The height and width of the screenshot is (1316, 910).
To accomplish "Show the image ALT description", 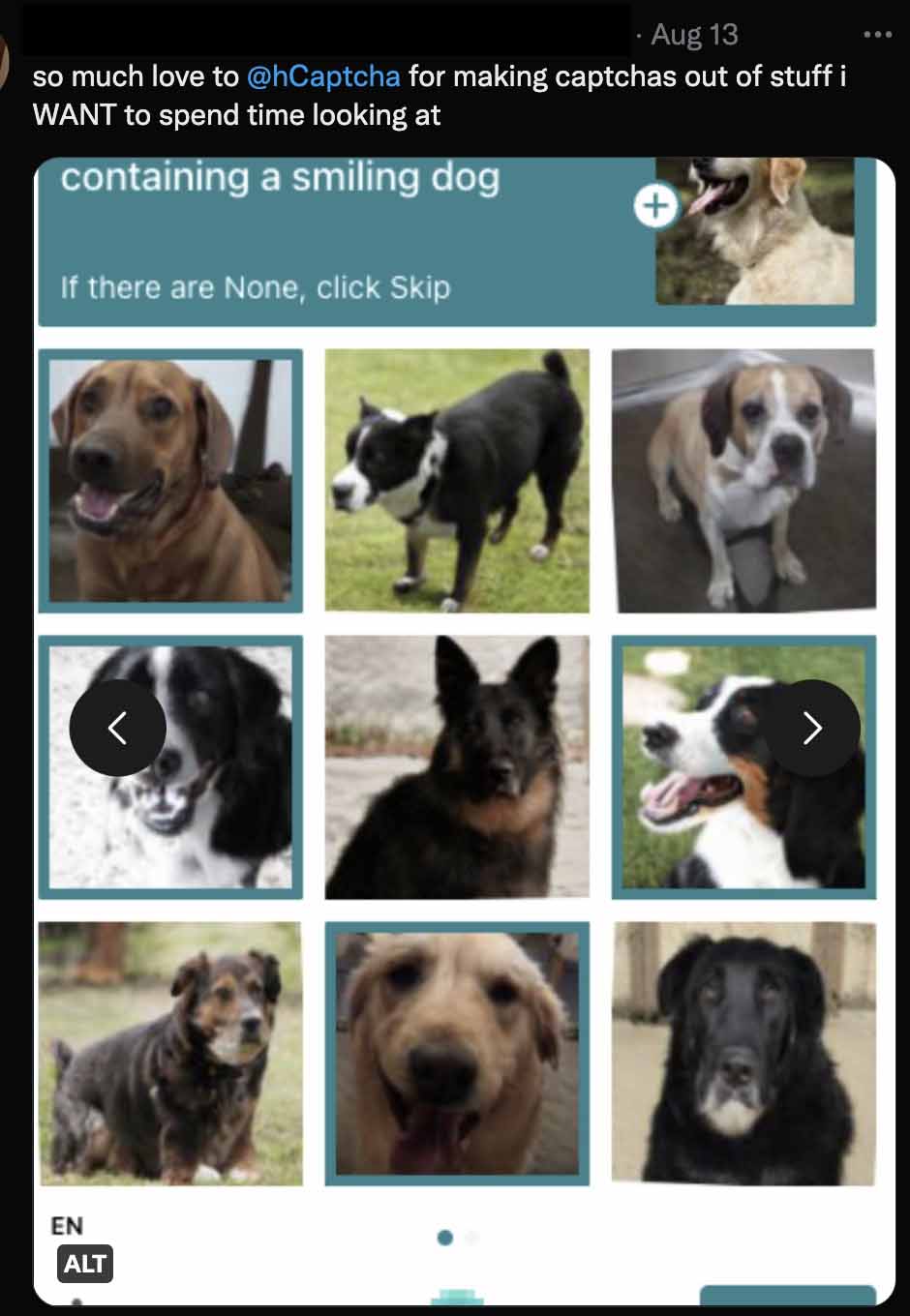I will pos(85,1264).
